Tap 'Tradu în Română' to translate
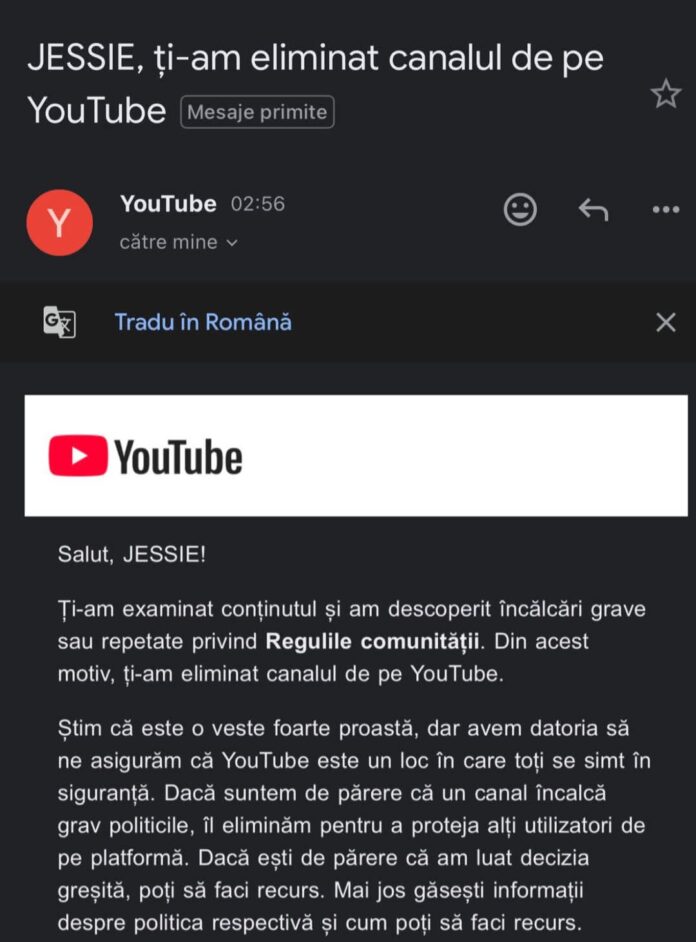696x942 pixels. 203,322
